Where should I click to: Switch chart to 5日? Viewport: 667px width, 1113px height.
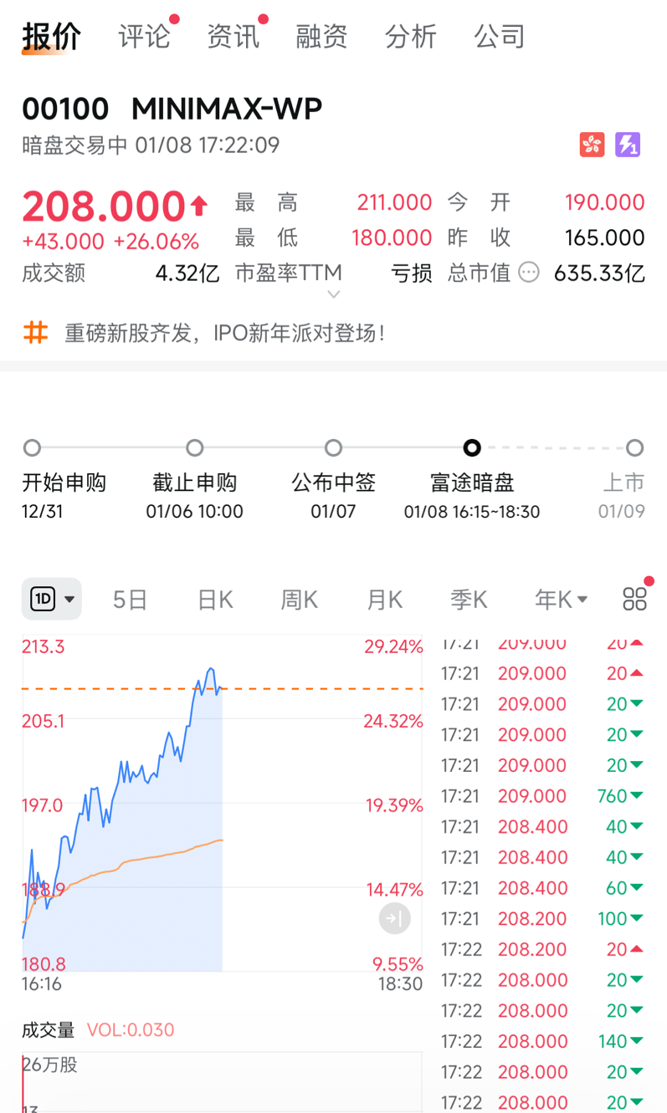click(130, 599)
